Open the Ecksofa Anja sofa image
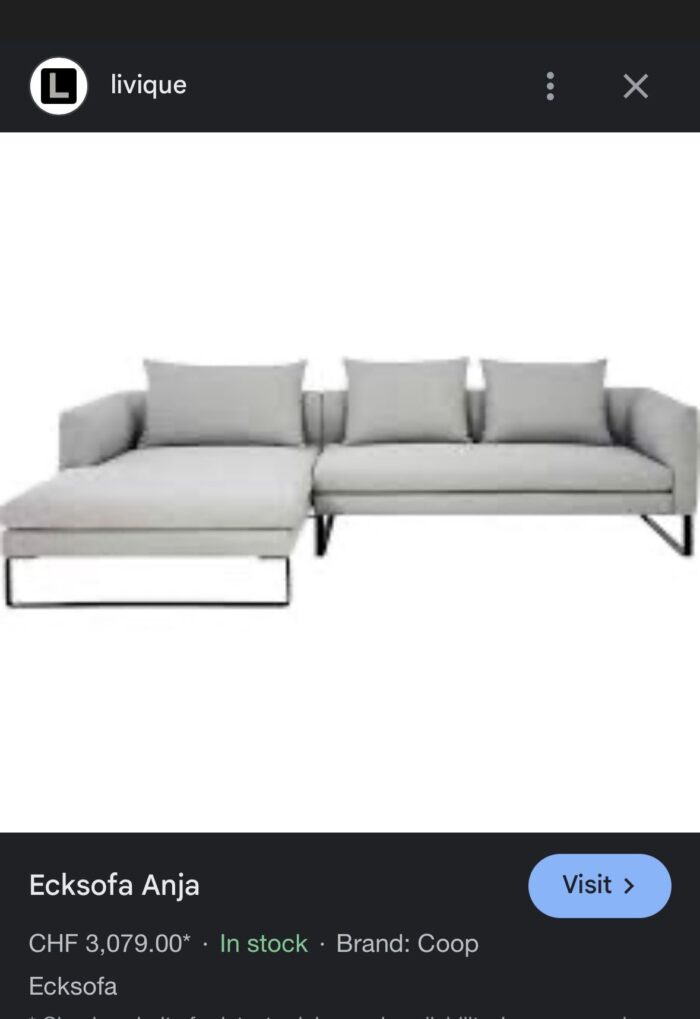Viewport: 700px width, 1019px height. [x=350, y=480]
